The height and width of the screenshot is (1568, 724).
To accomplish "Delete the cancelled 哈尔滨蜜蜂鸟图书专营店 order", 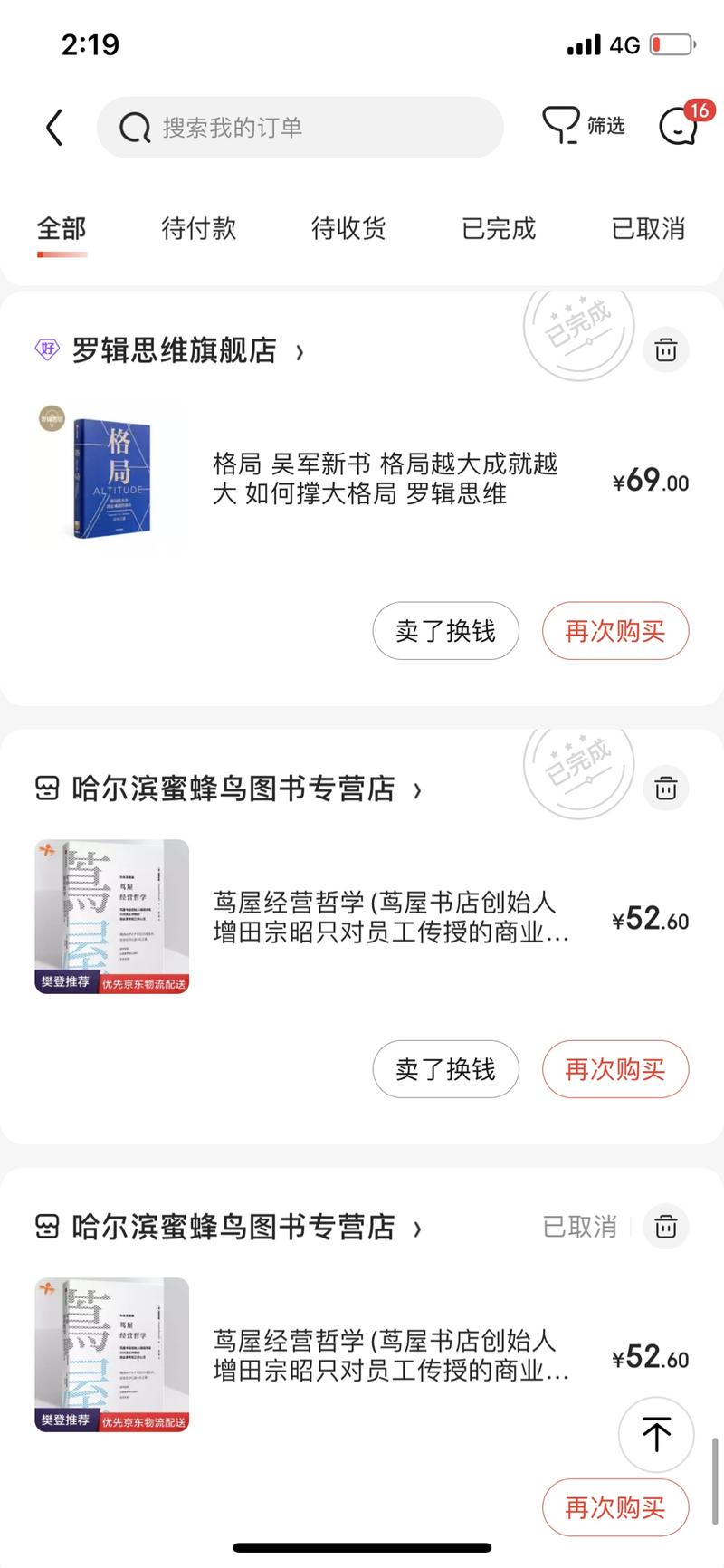I will (665, 1227).
